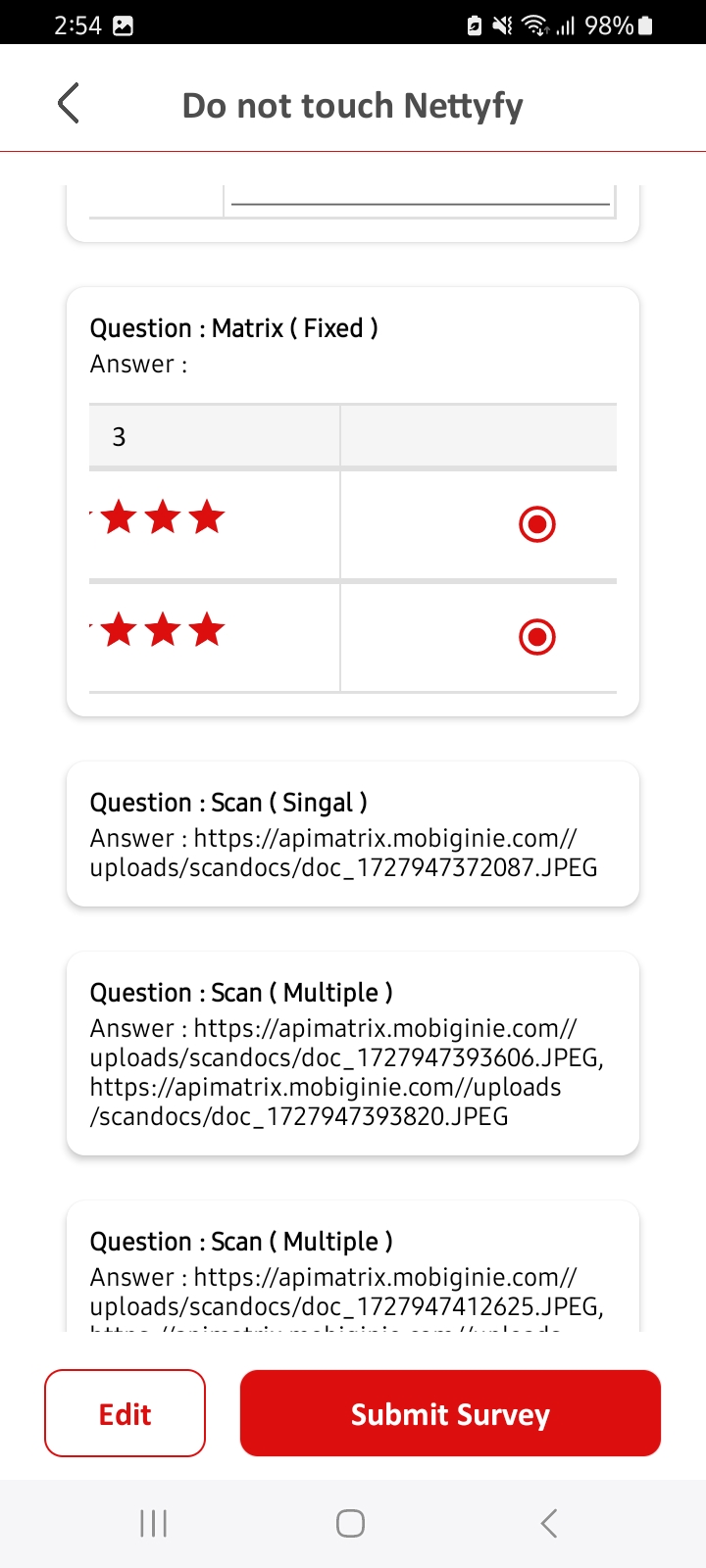Select radio button in first star row
The width and height of the screenshot is (706, 1568).
pyautogui.click(x=537, y=524)
